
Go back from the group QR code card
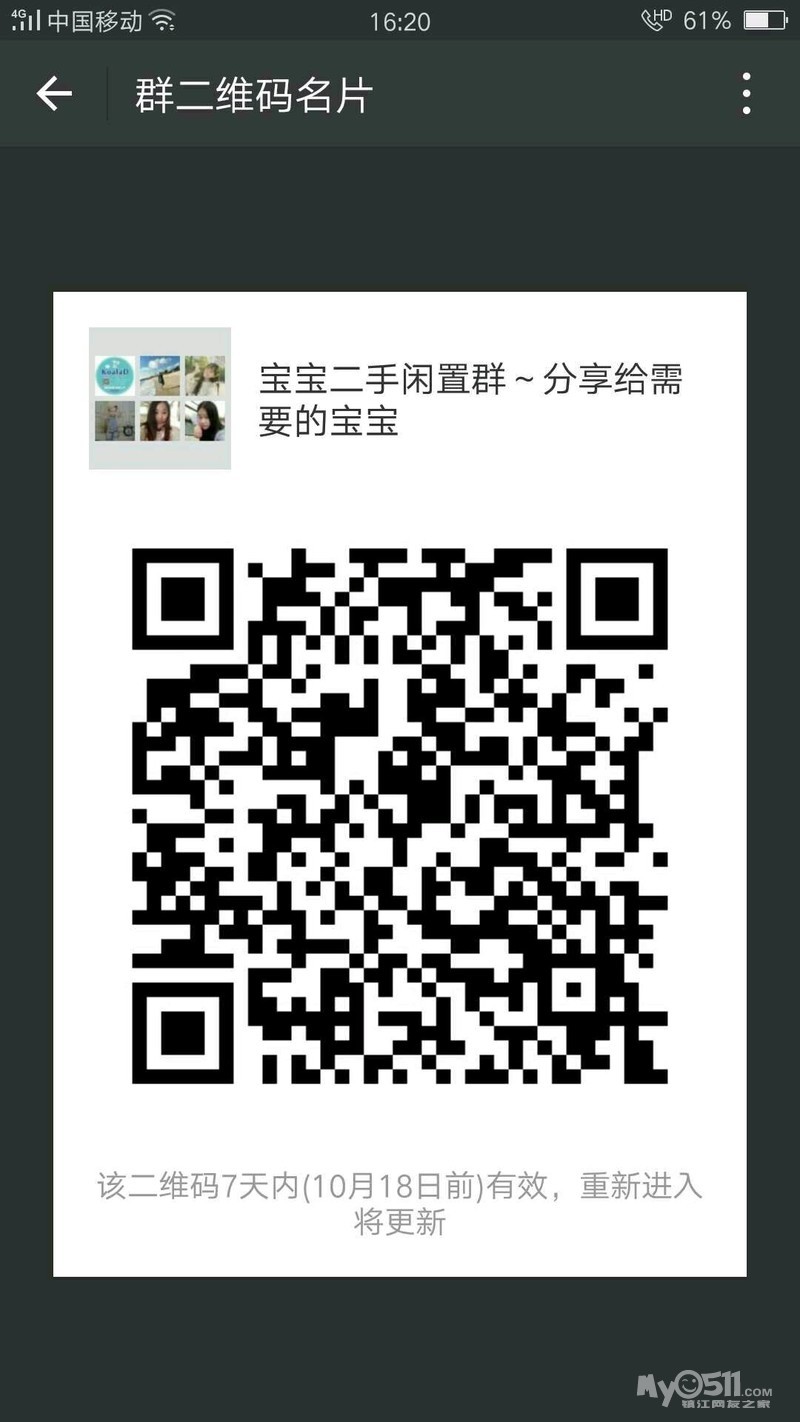(54, 94)
